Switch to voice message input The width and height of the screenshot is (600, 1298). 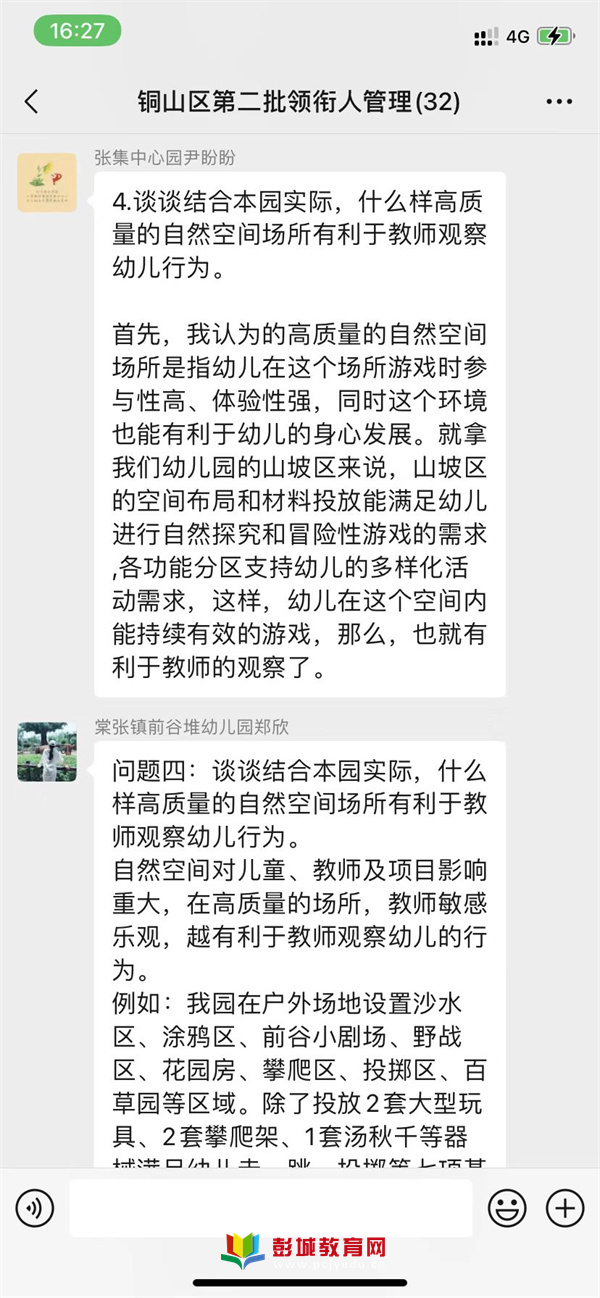point(35,1209)
